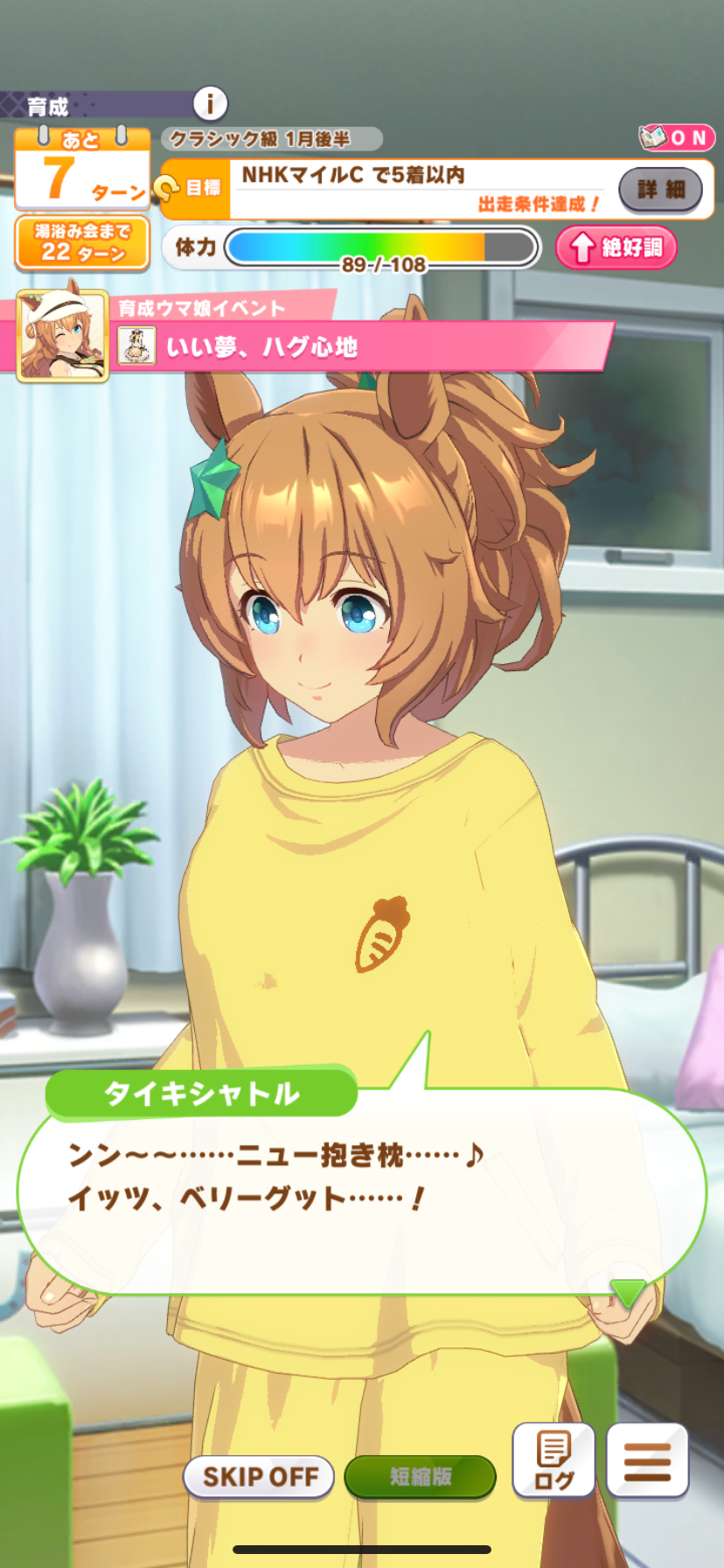
Task: Tap the 絶好調 mood indicator
Action: point(616,248)
